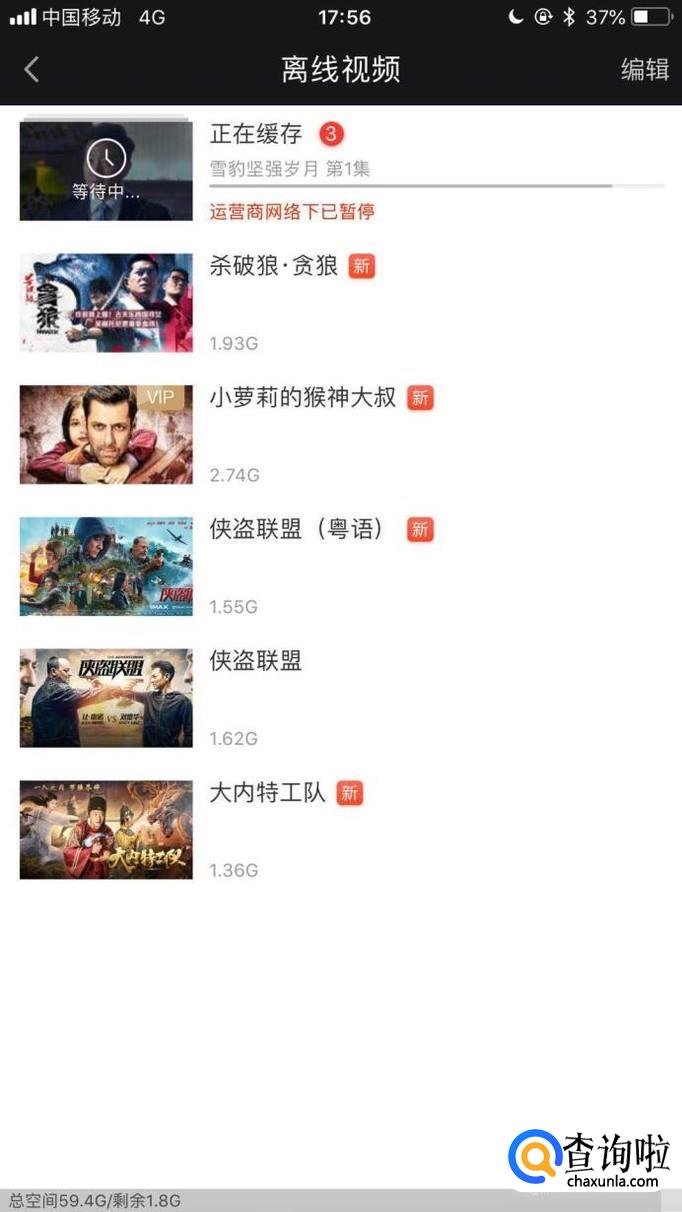Tap the 编辑 button

[x=644, y=69]
